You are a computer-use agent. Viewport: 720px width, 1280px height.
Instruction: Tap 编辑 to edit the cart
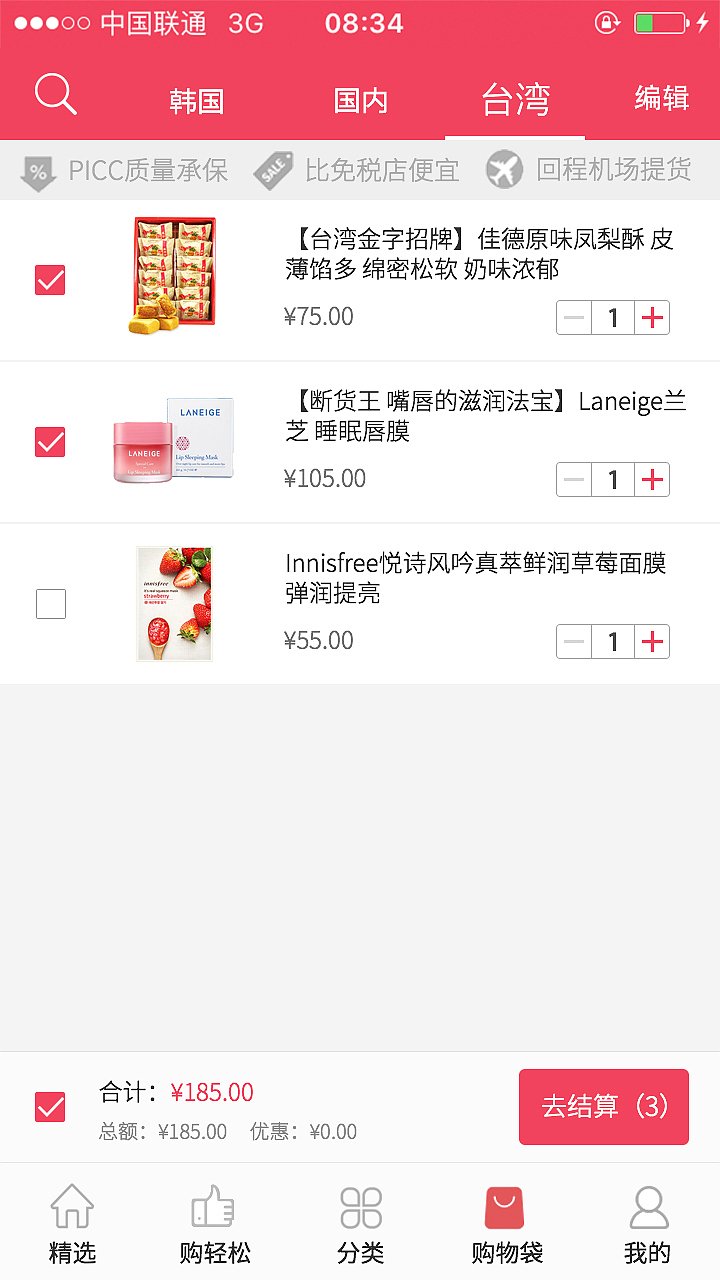click(x=662, y=99)
